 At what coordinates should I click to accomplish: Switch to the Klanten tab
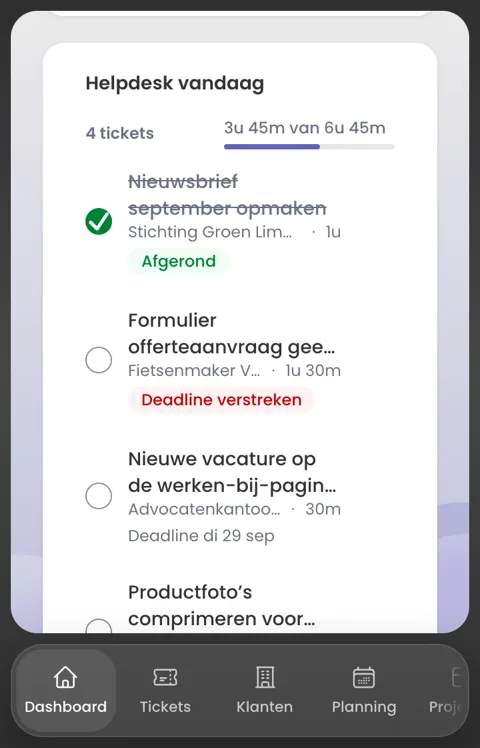pyautogui.click(x=265, y=690)
